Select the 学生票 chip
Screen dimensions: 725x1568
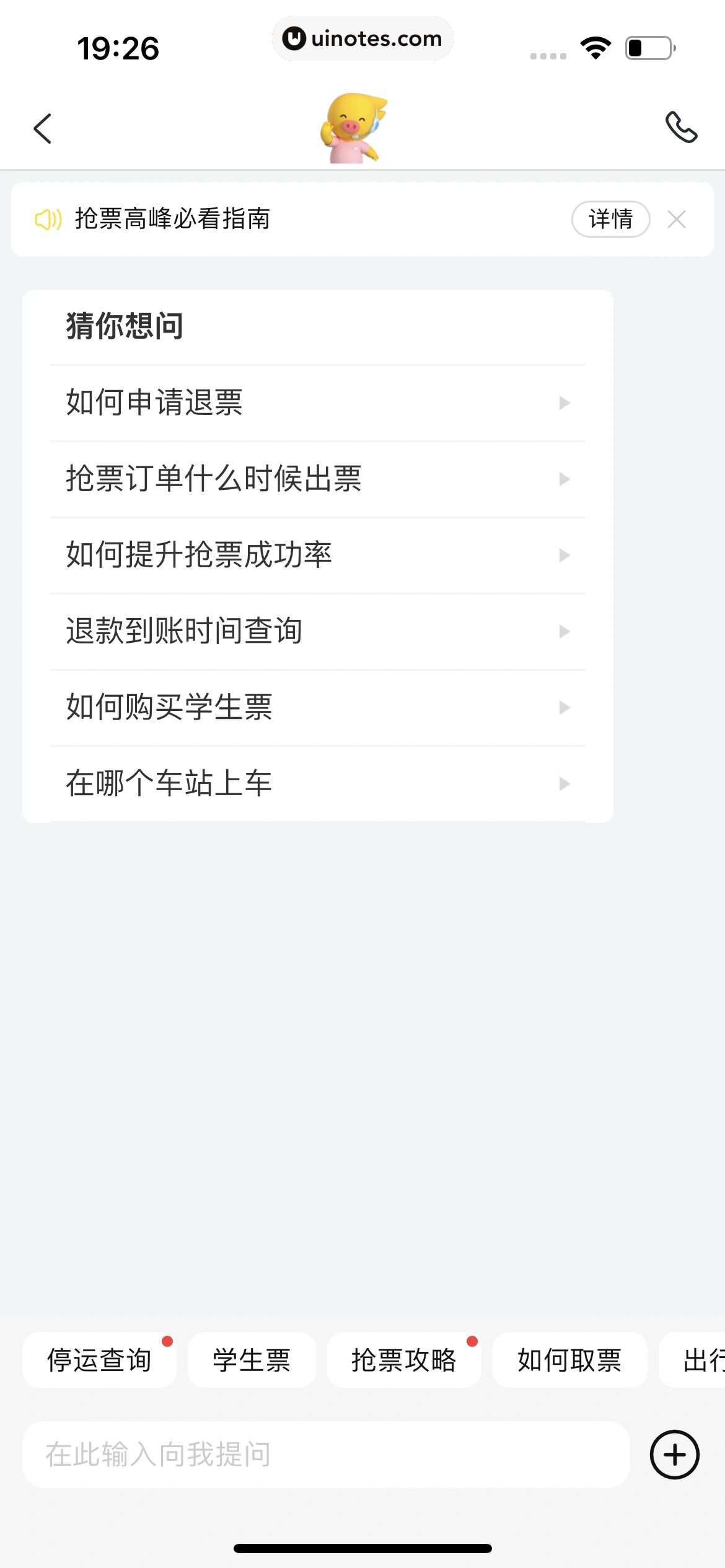point(252,1361)
